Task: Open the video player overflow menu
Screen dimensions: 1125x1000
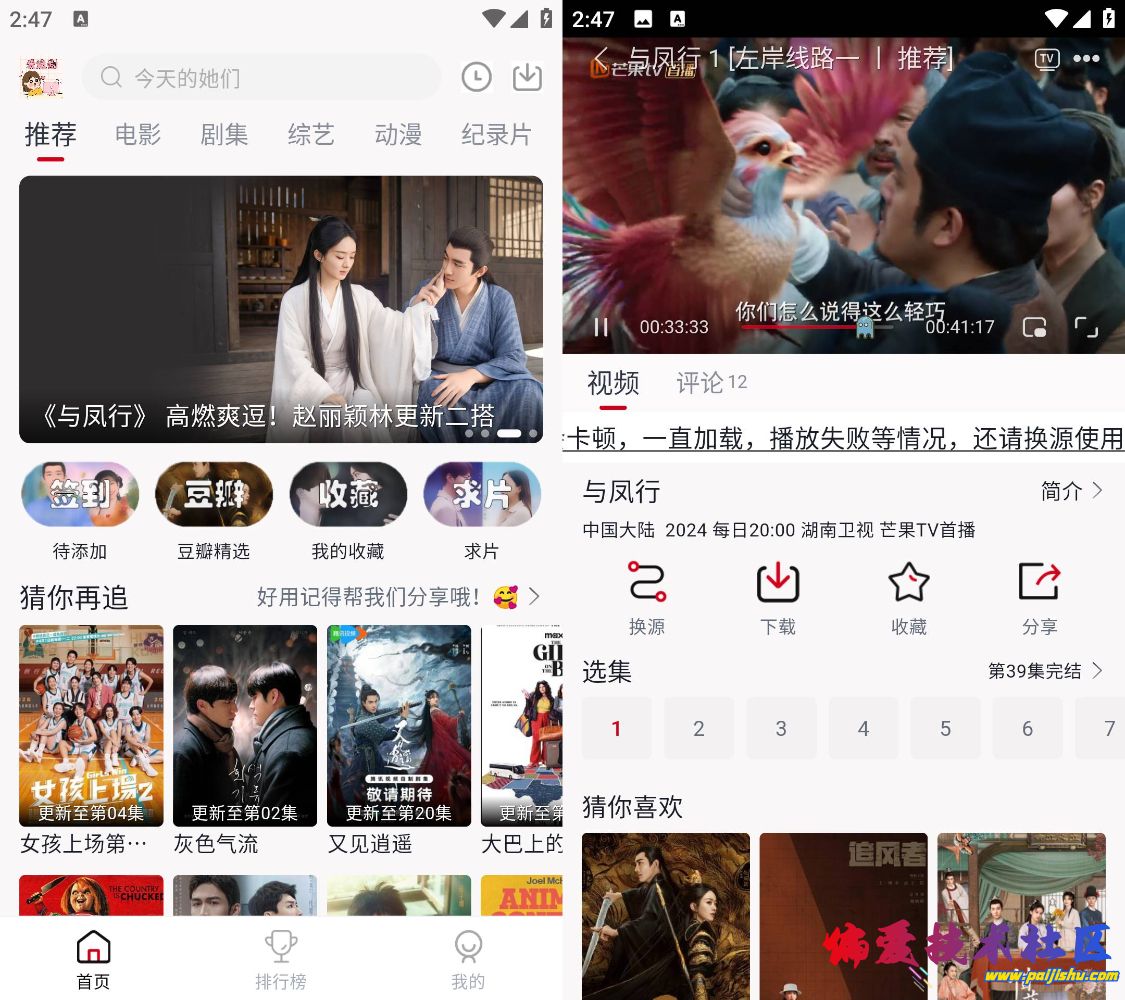Action: (x=1086, y=59)
